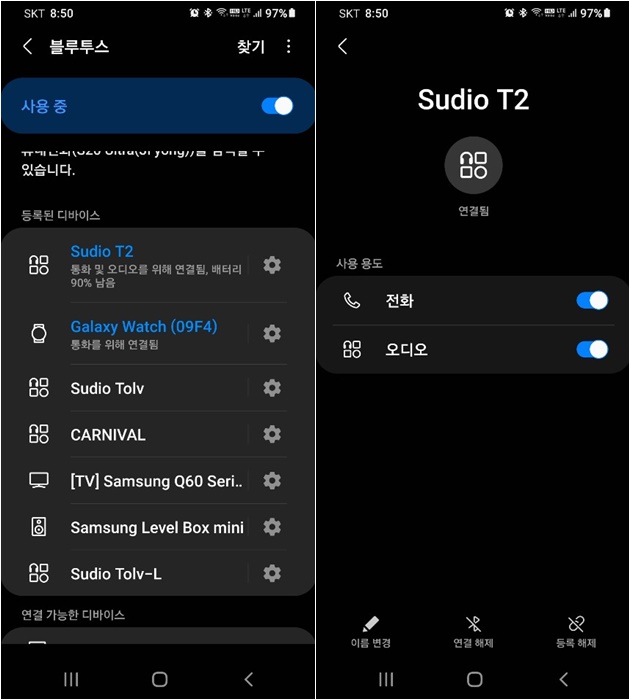The width and height of the screenshot is (630, 700).
Task: Tap 연결 해제 to disconnect Sudio T2
Action: pyautogui.click(x=473, y=633)
